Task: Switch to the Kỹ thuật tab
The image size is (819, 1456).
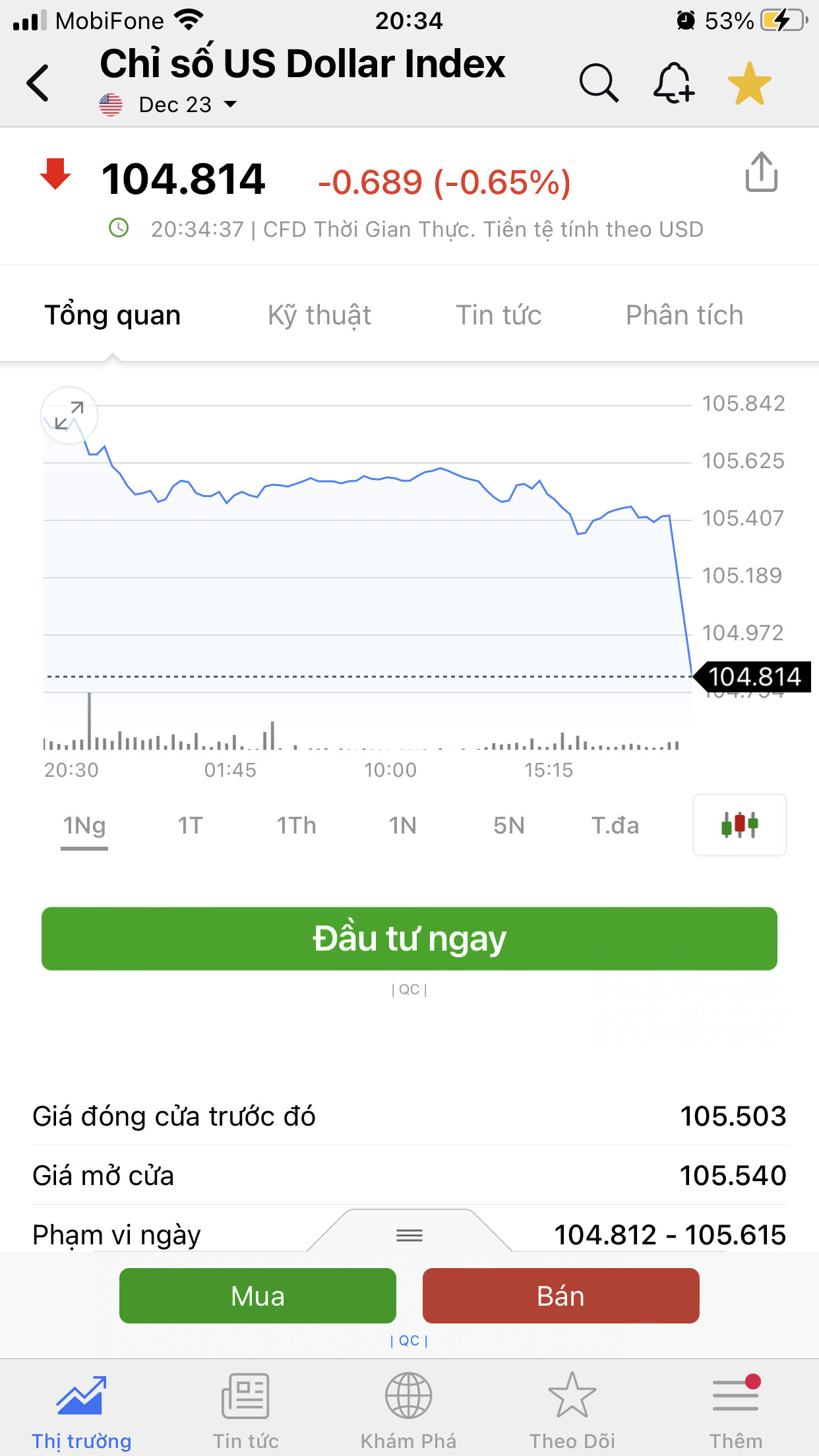Action: pos(319,315)
